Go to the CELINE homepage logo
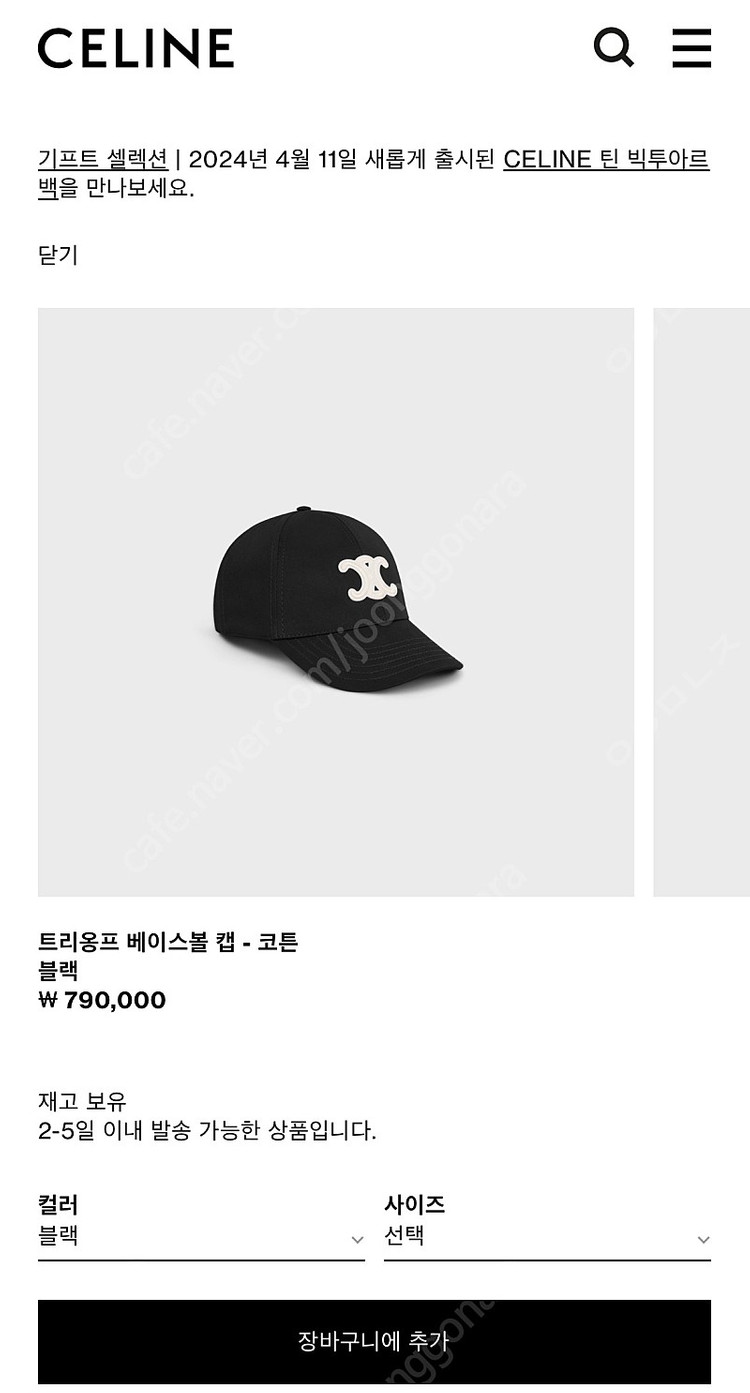Viewport: 750px width, 1393px height. [136, 48]
